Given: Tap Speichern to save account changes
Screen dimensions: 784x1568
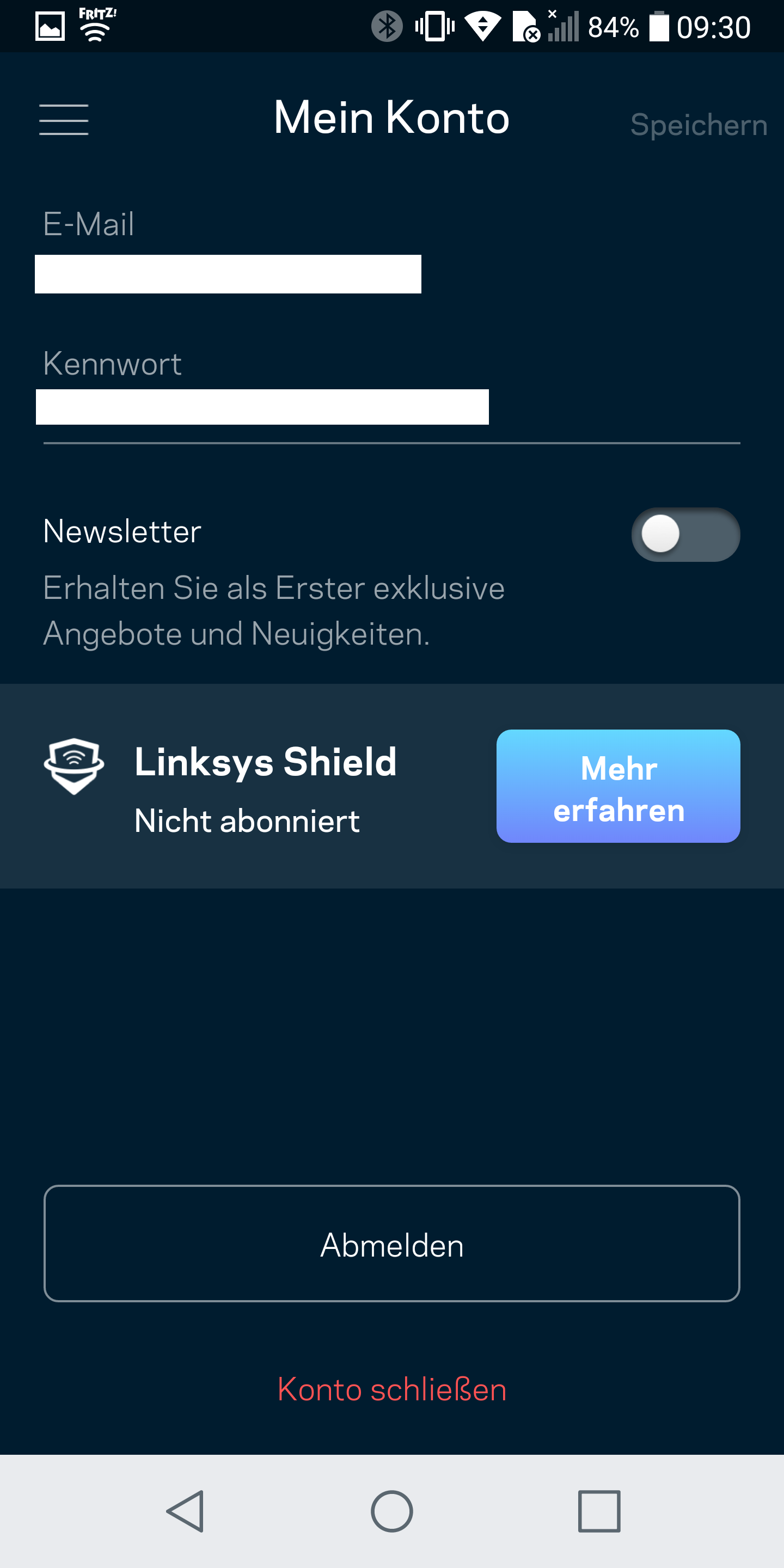Looking at the screenshot, I should pyautogui.click(x=697, y=125).
